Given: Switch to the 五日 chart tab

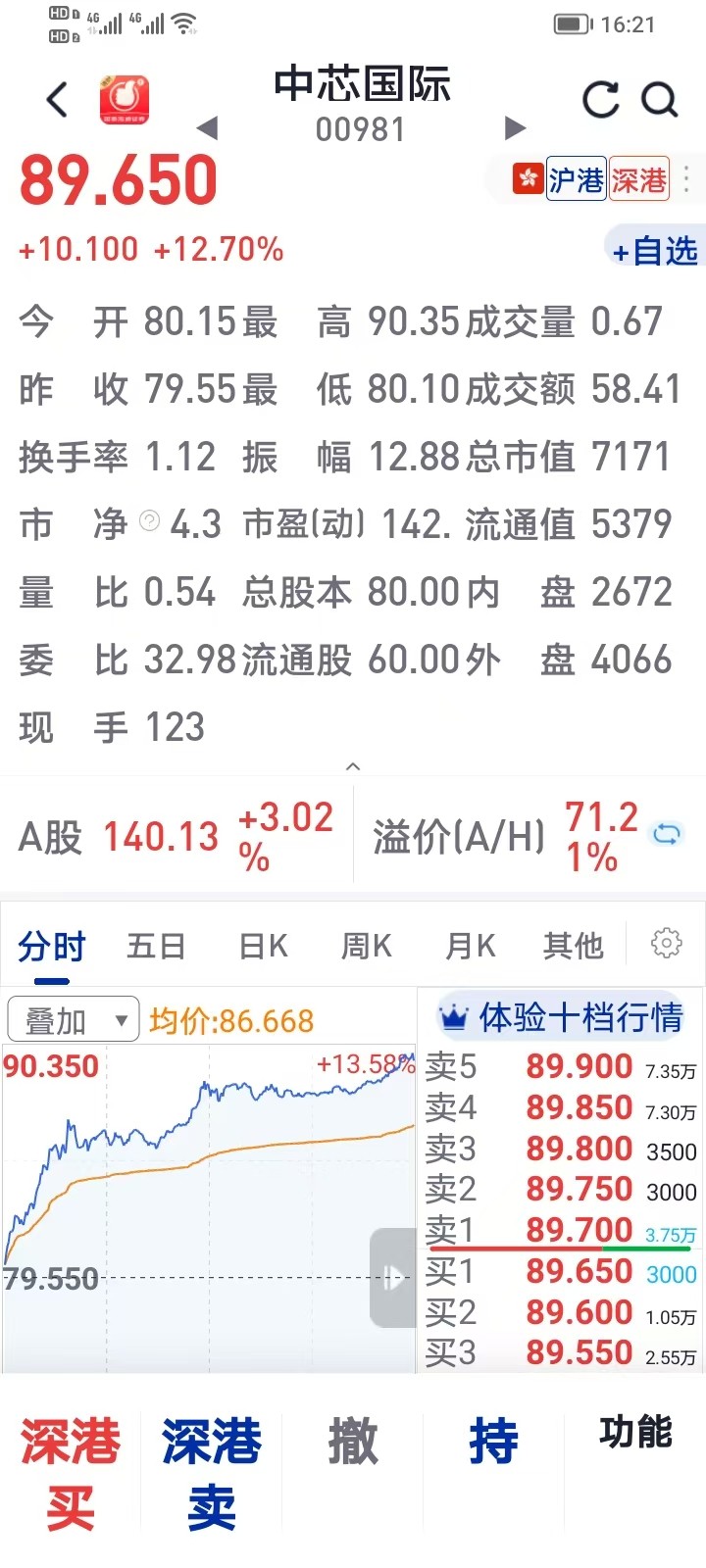Looking at the screenshot, I should click(x=156, y=947).
